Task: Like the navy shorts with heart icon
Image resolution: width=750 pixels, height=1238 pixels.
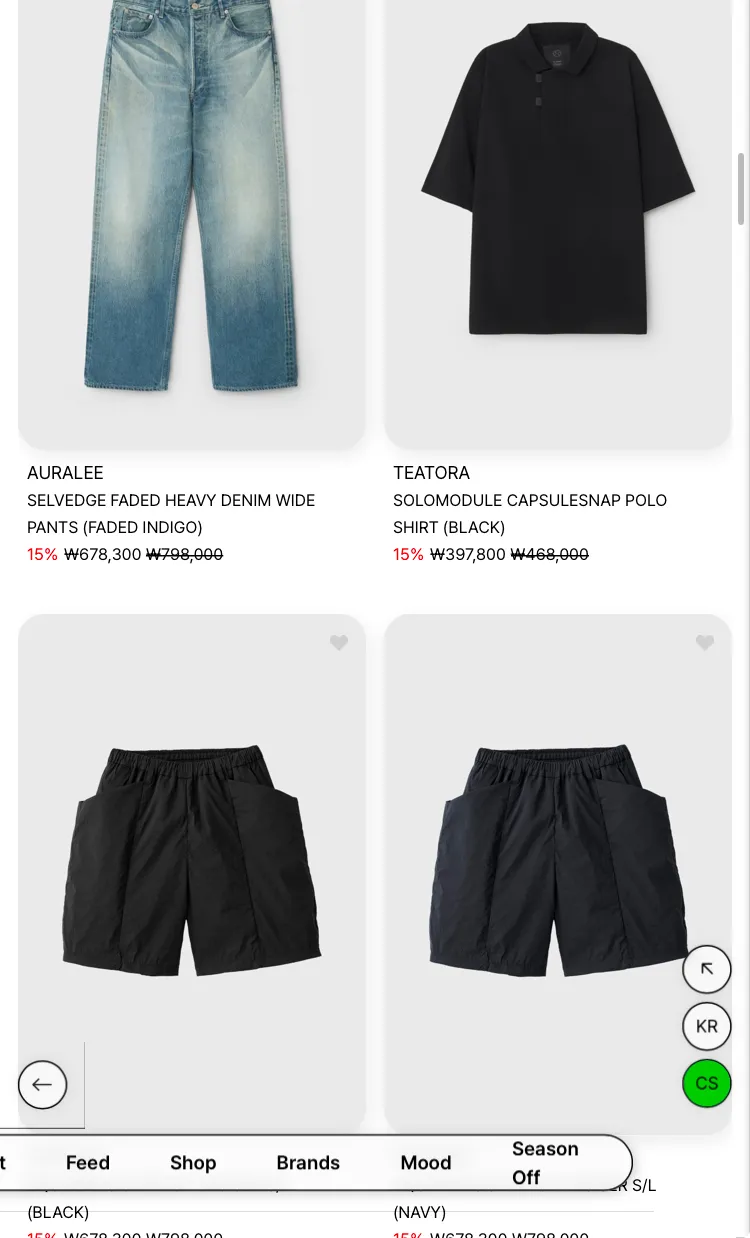Action: pos(705,643)
